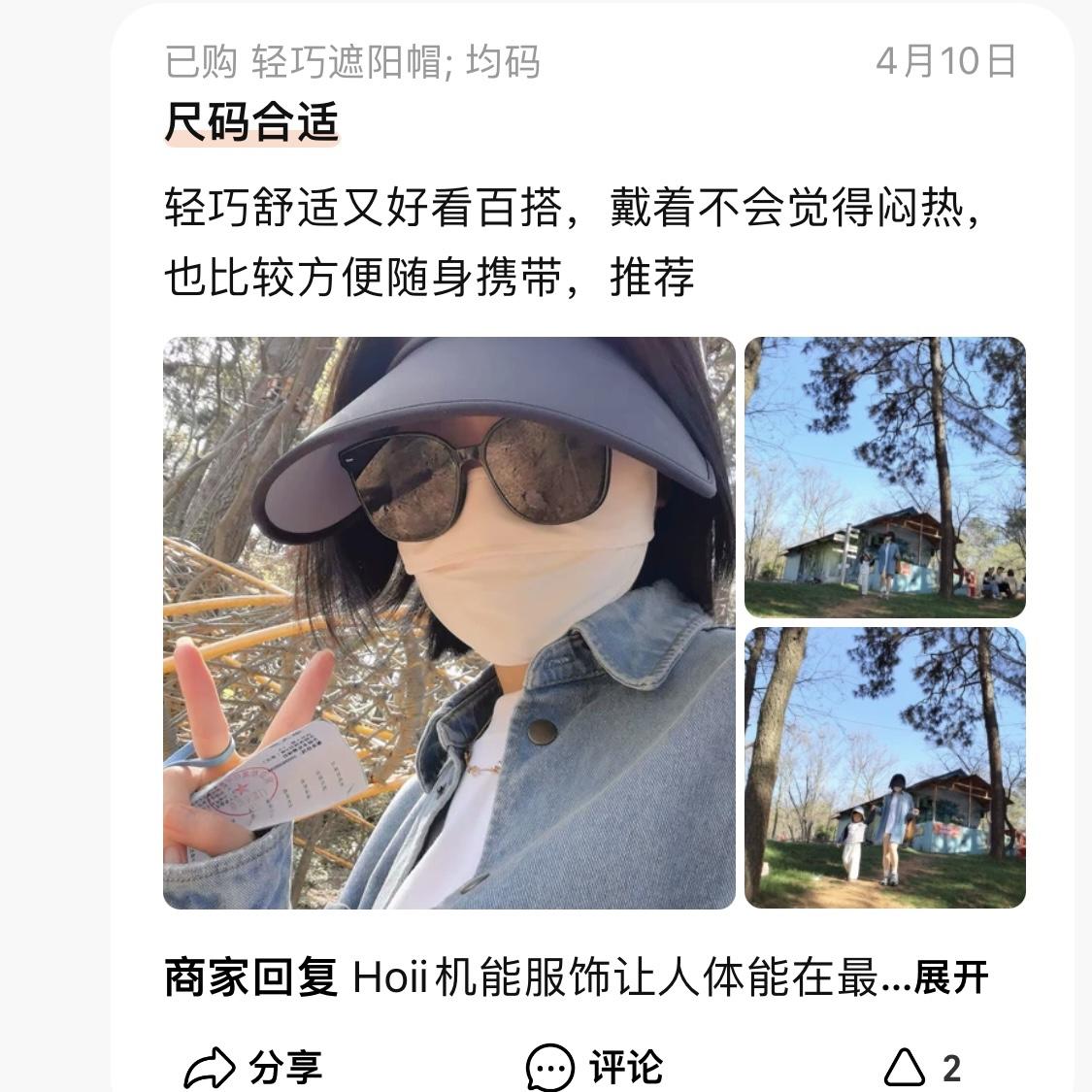
Task: Expand the merchant reply with 展开
Action: click(x=950, y=976)
